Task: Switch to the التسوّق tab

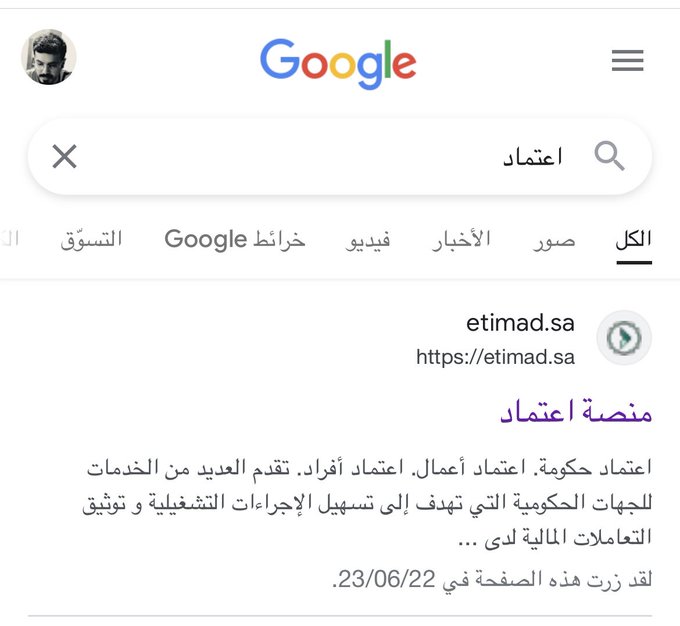Action: (91, 240)
